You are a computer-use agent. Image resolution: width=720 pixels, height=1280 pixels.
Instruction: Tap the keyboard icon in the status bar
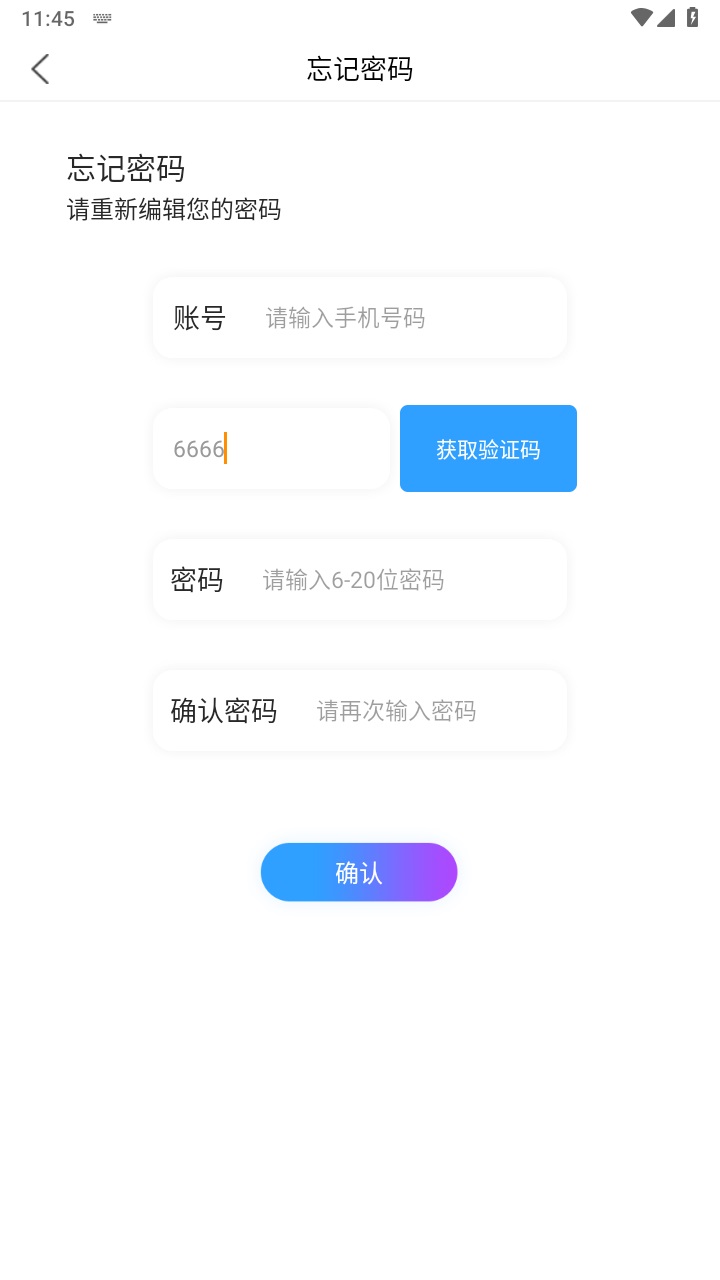coord(101,17)
